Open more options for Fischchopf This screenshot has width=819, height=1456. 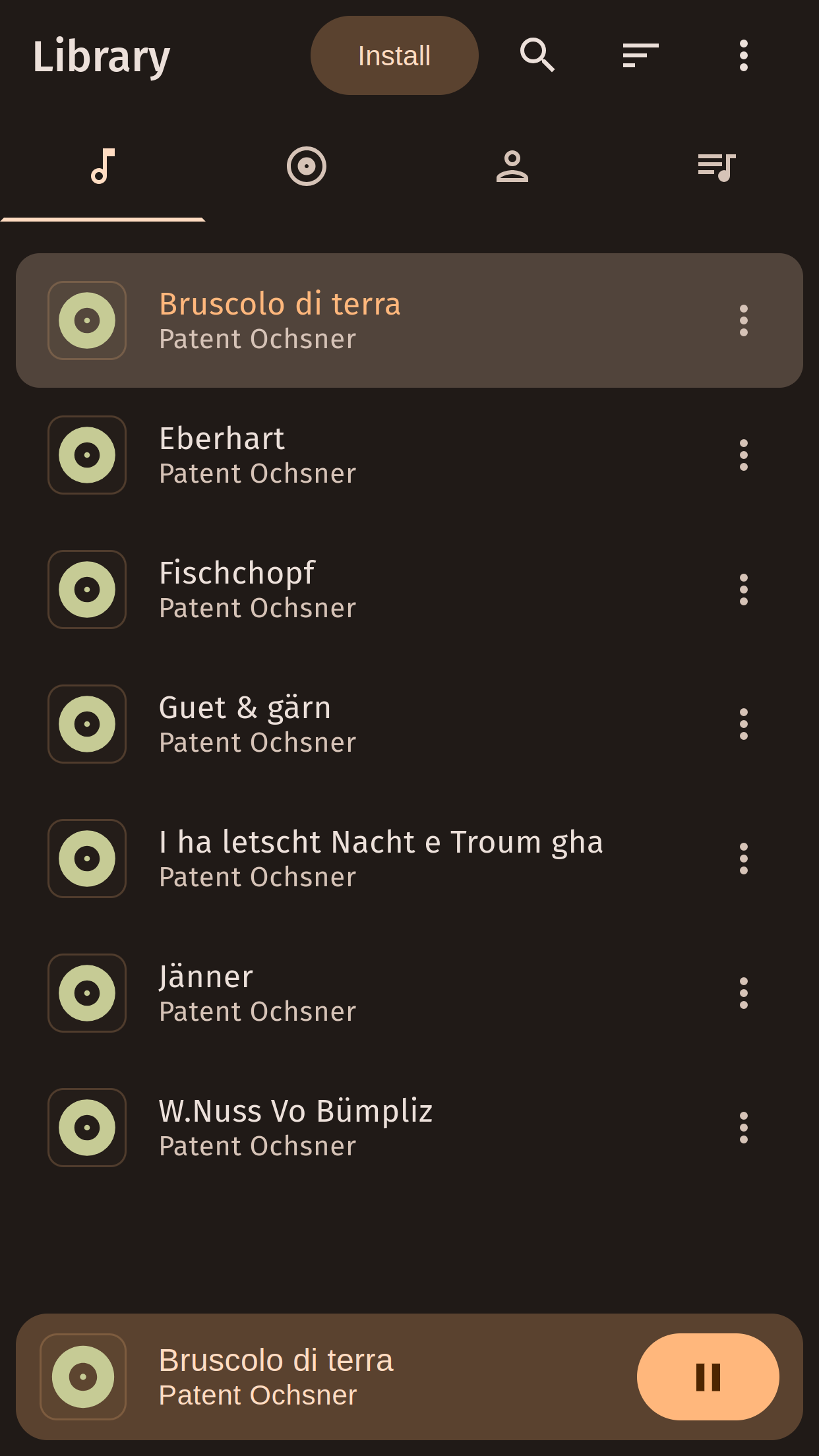743,590
